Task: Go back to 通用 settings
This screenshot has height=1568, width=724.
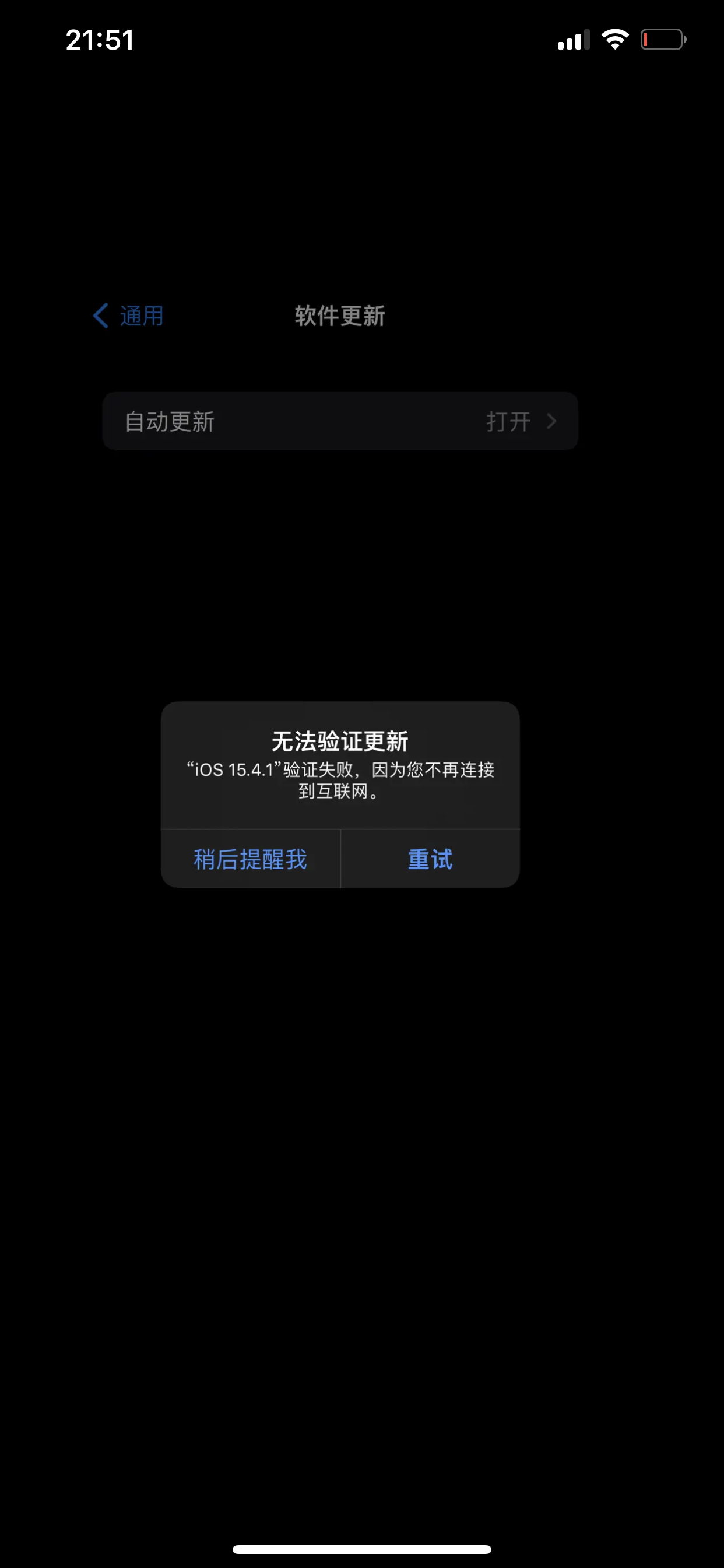Action: click(x=129, y=316)
